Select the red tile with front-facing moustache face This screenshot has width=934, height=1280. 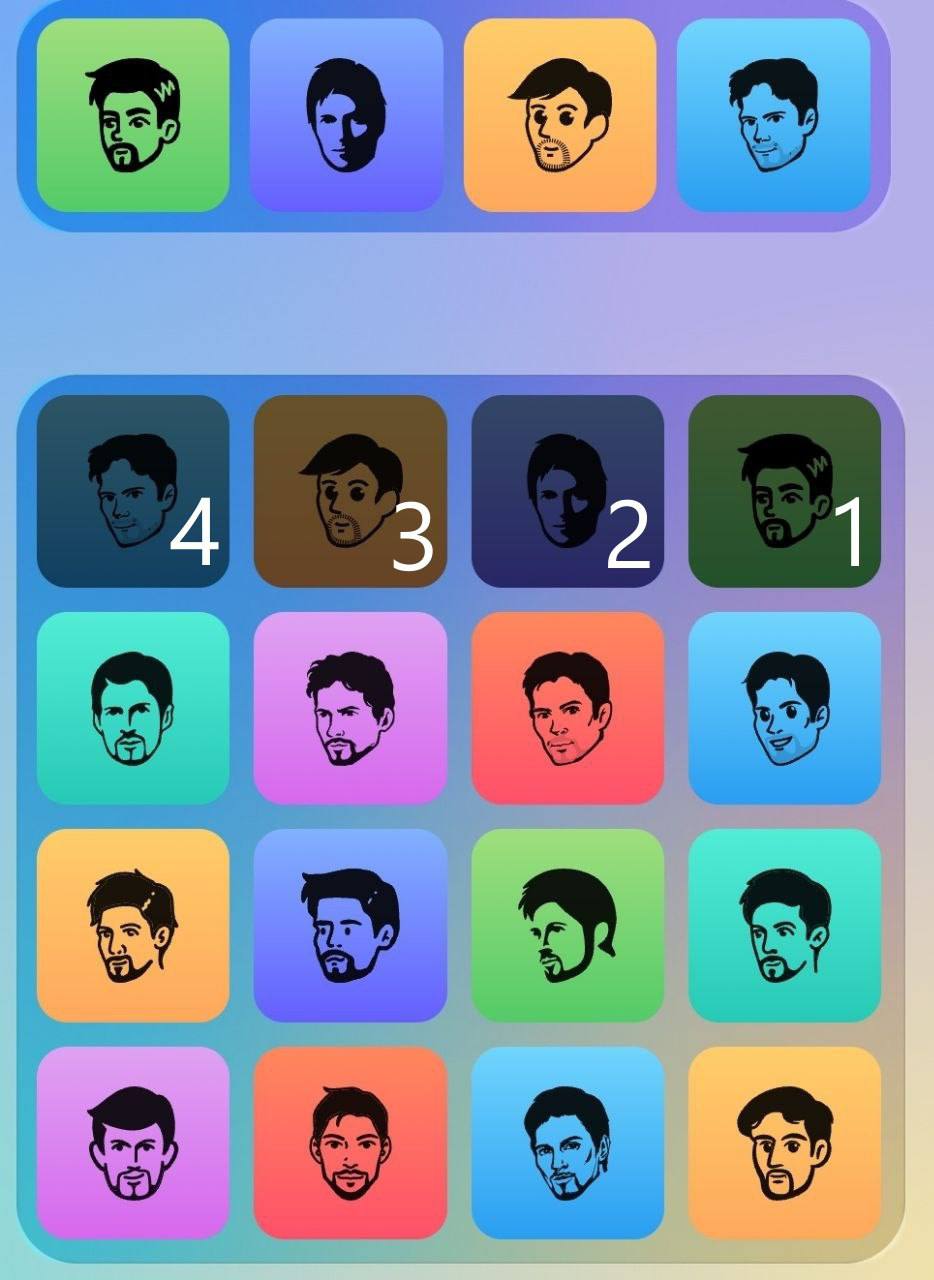[350, 1142]
